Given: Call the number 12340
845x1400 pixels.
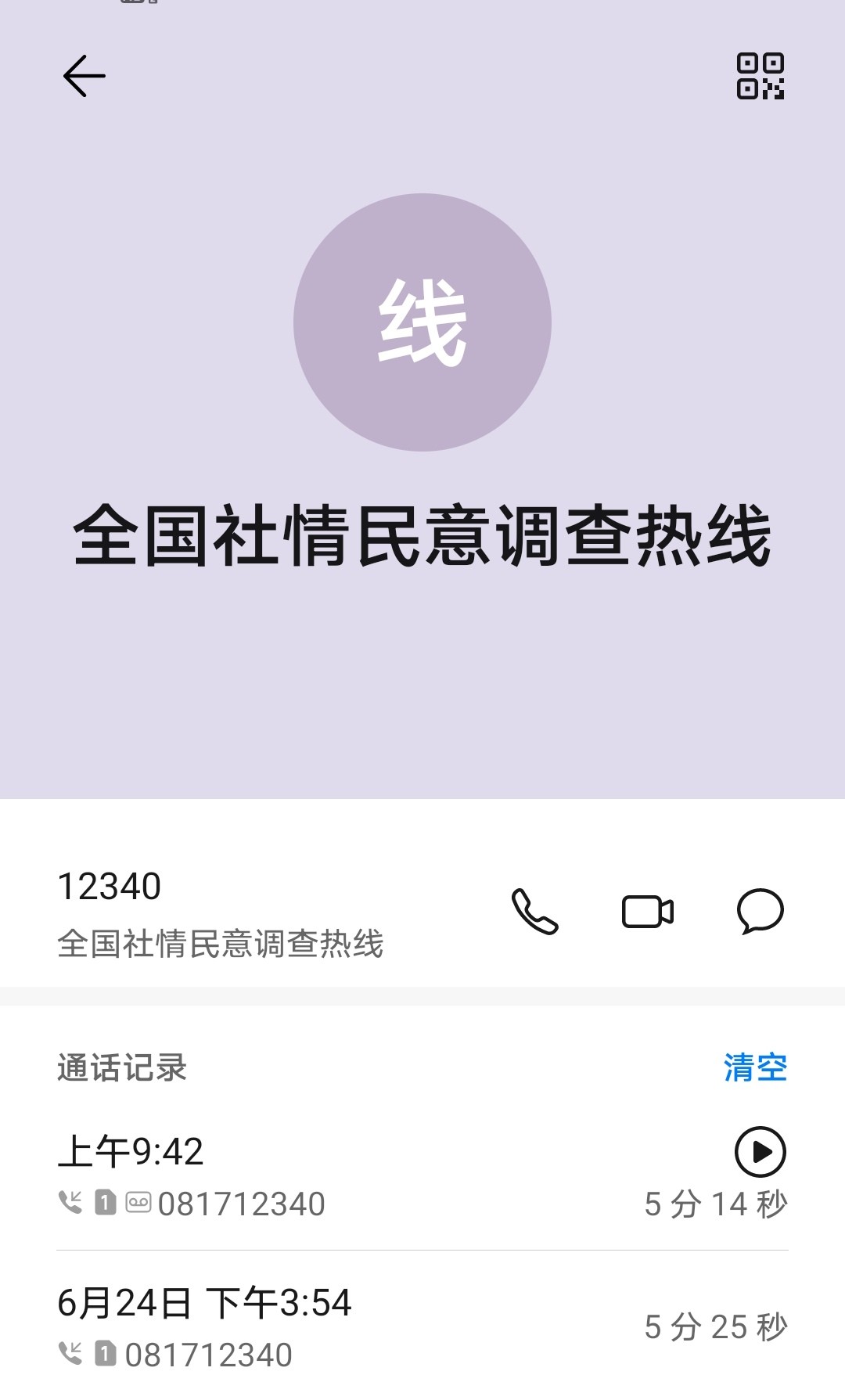Looking at the screenshot, I should pyautogui.click(x=534, y=912).
